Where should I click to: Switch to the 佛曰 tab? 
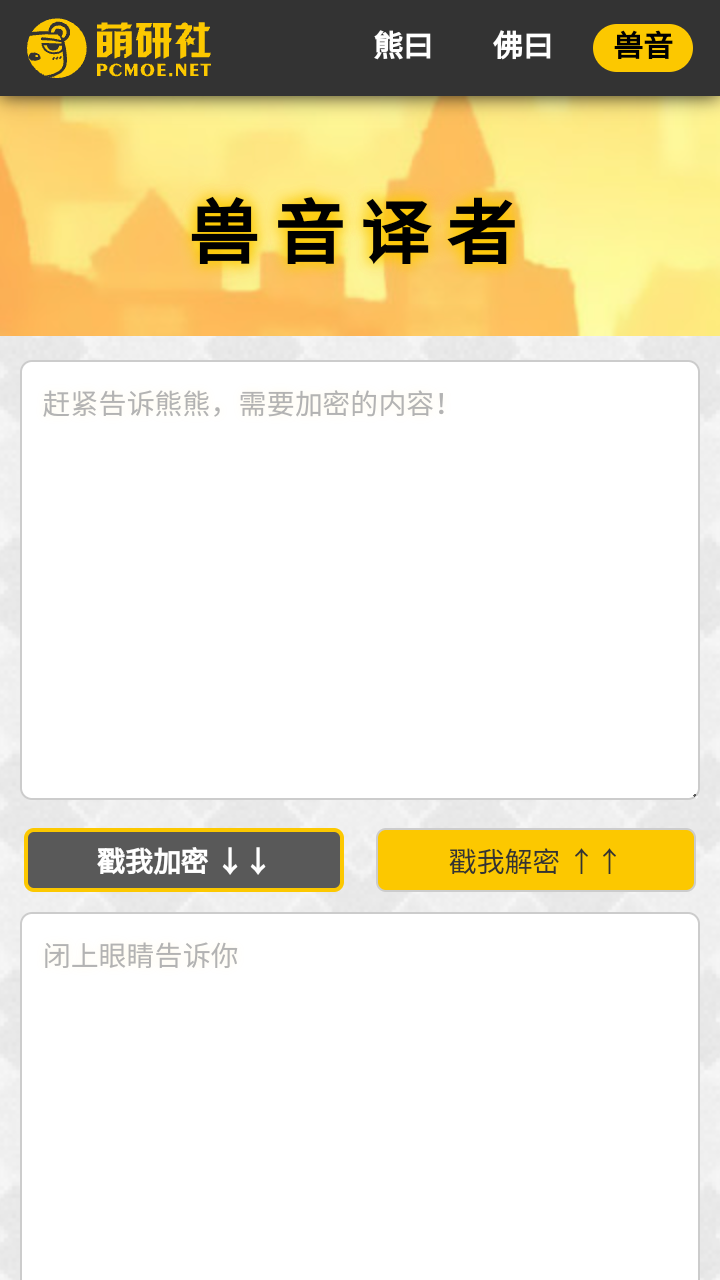point(523,46)
